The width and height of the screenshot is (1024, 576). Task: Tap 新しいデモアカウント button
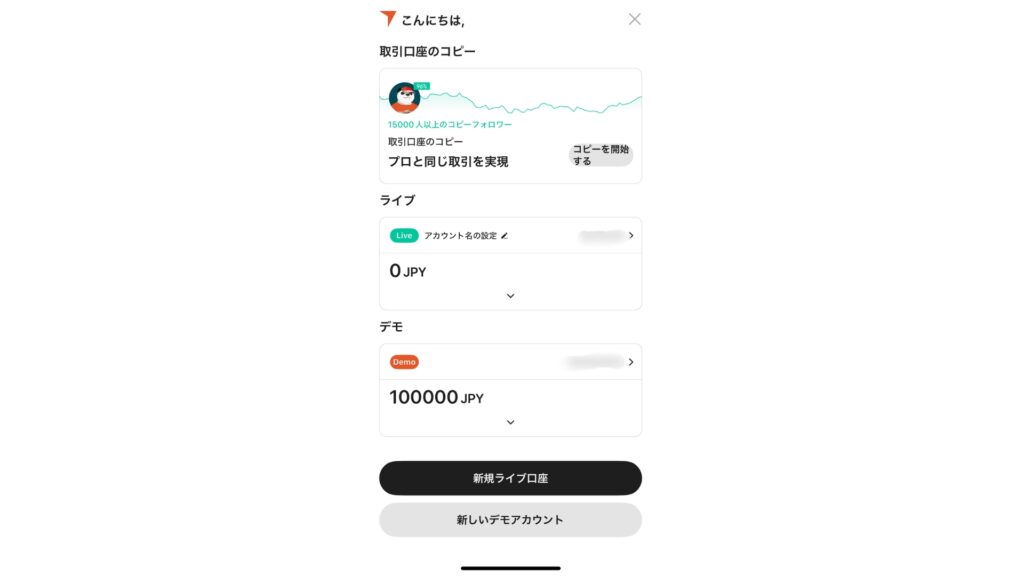tap(510, 520)
